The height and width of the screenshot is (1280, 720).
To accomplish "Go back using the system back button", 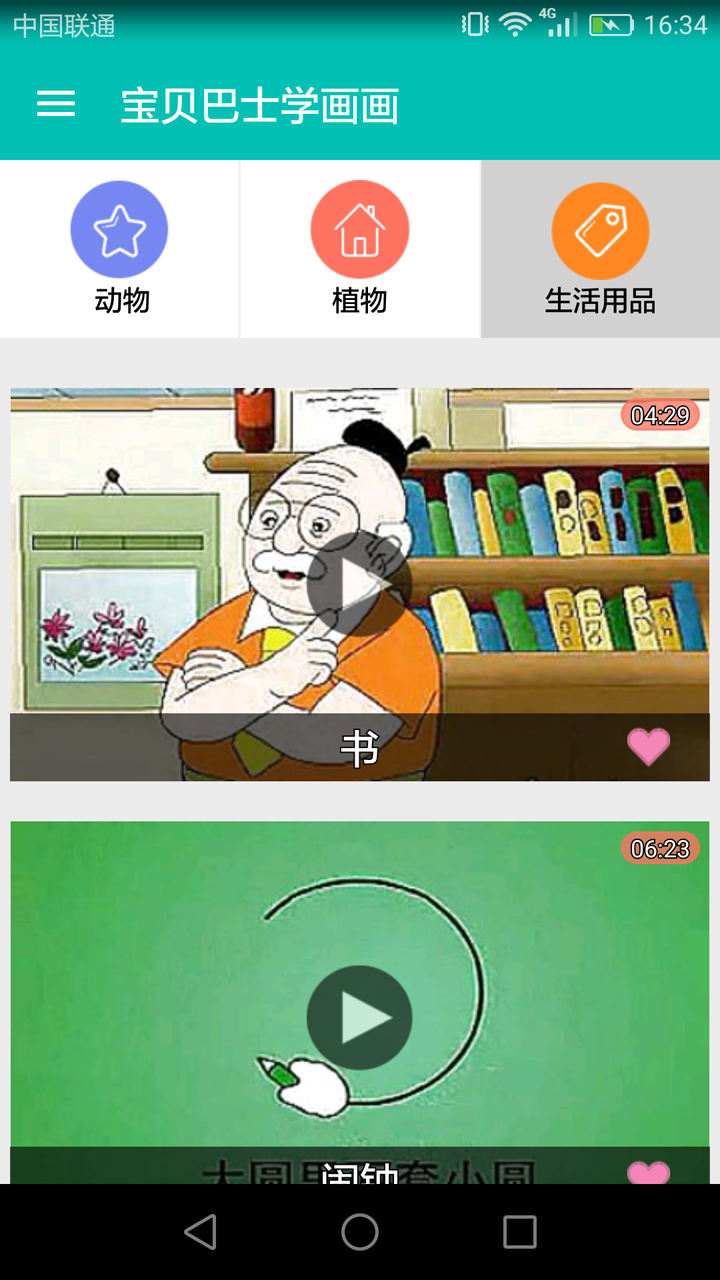I will [200, 1232].
